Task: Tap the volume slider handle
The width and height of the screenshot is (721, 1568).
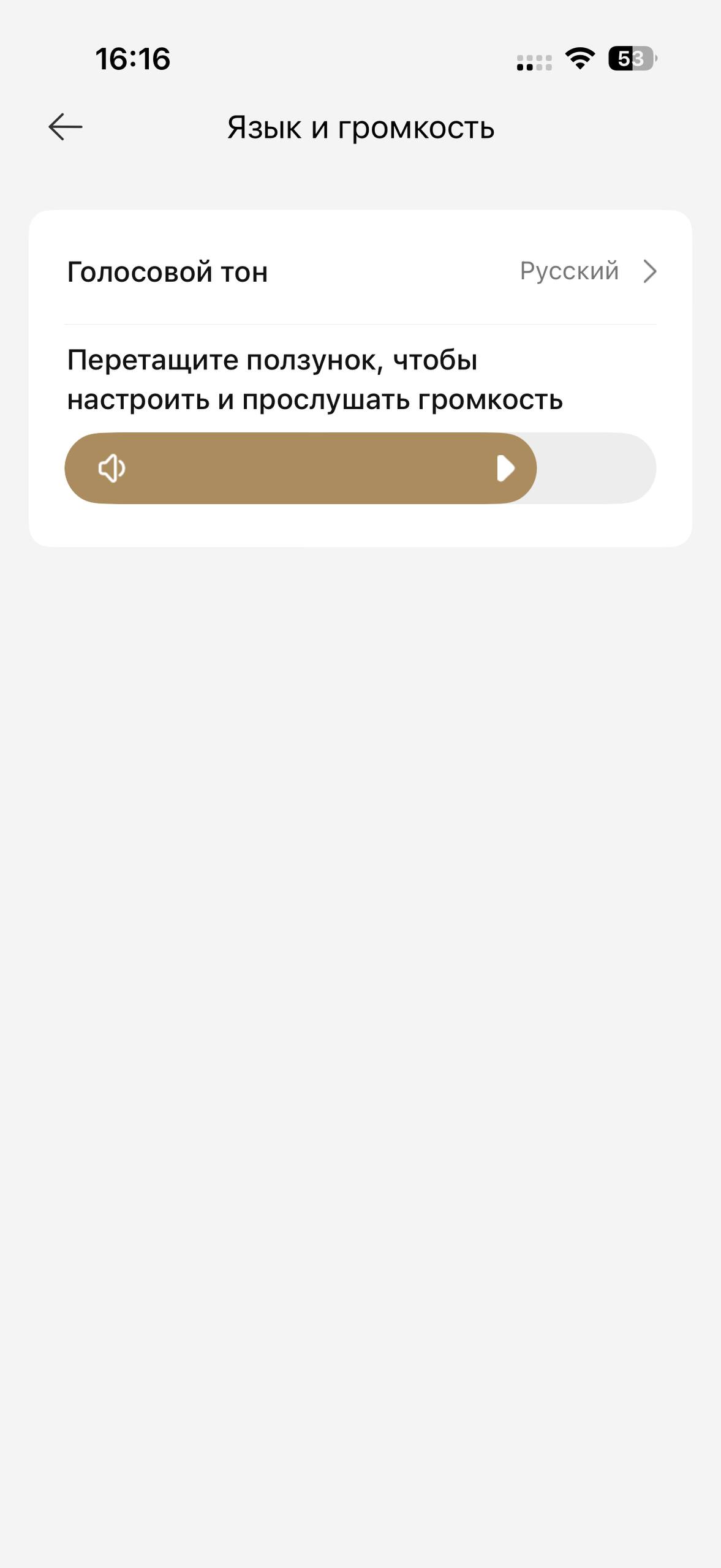Action: point(505,469)
